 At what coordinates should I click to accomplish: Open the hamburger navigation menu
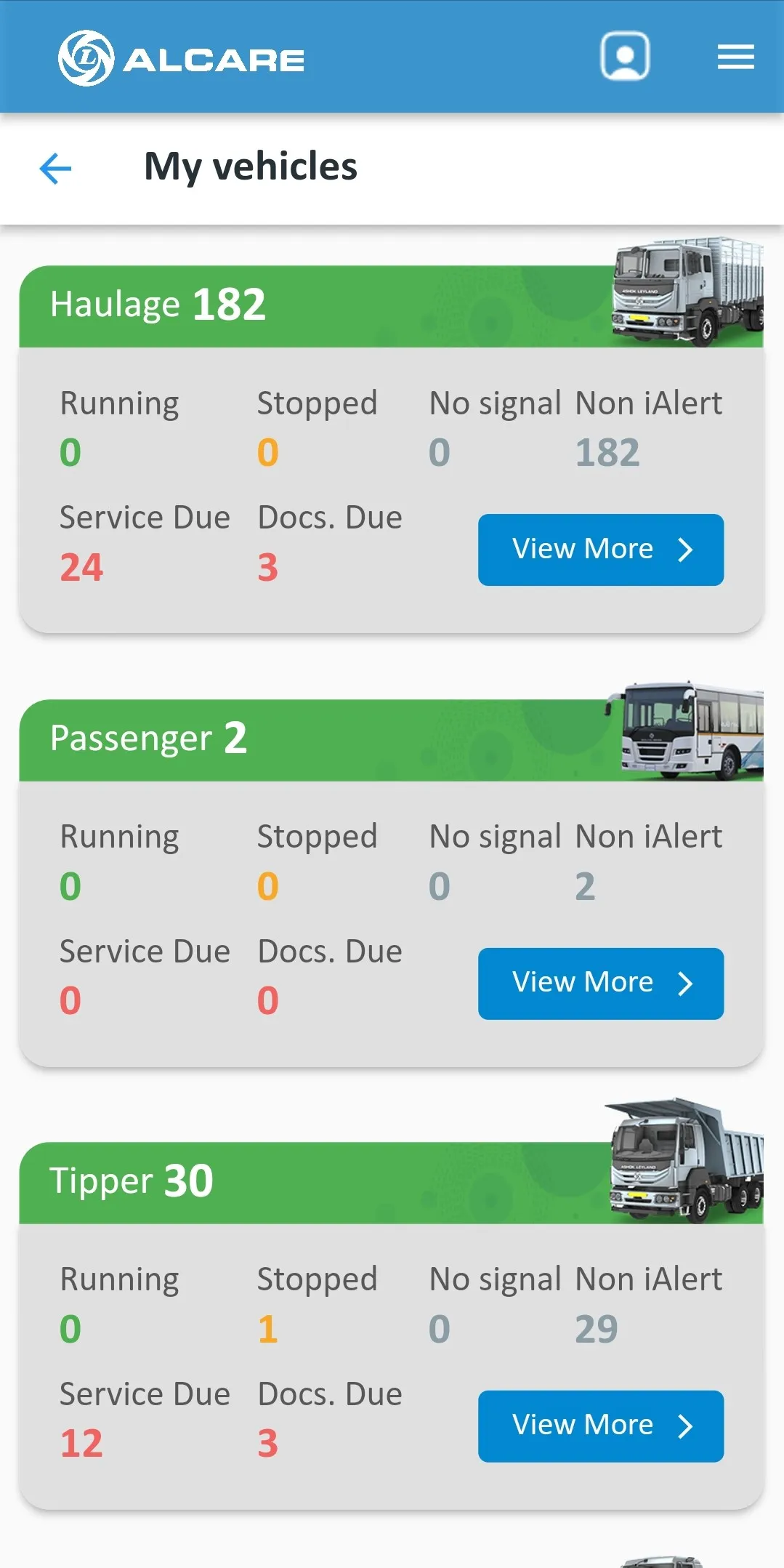pyautogui.click(x=735, y=57)
